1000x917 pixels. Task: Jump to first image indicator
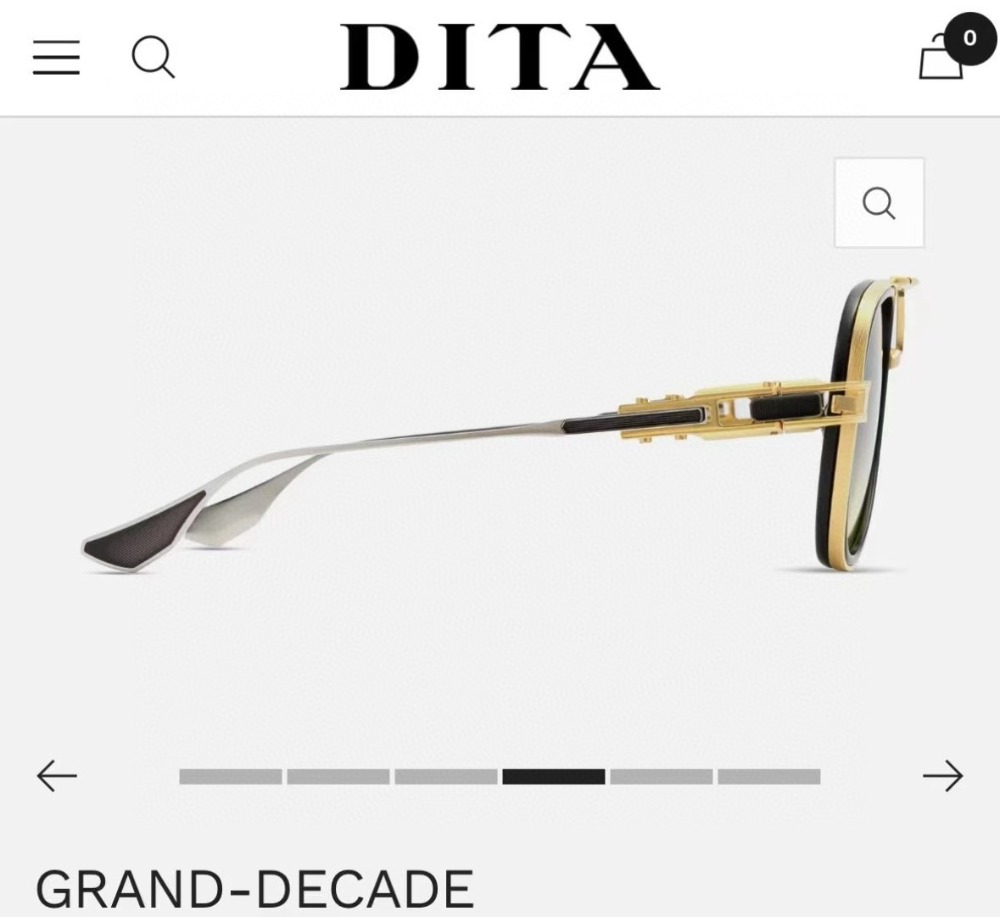231,776
